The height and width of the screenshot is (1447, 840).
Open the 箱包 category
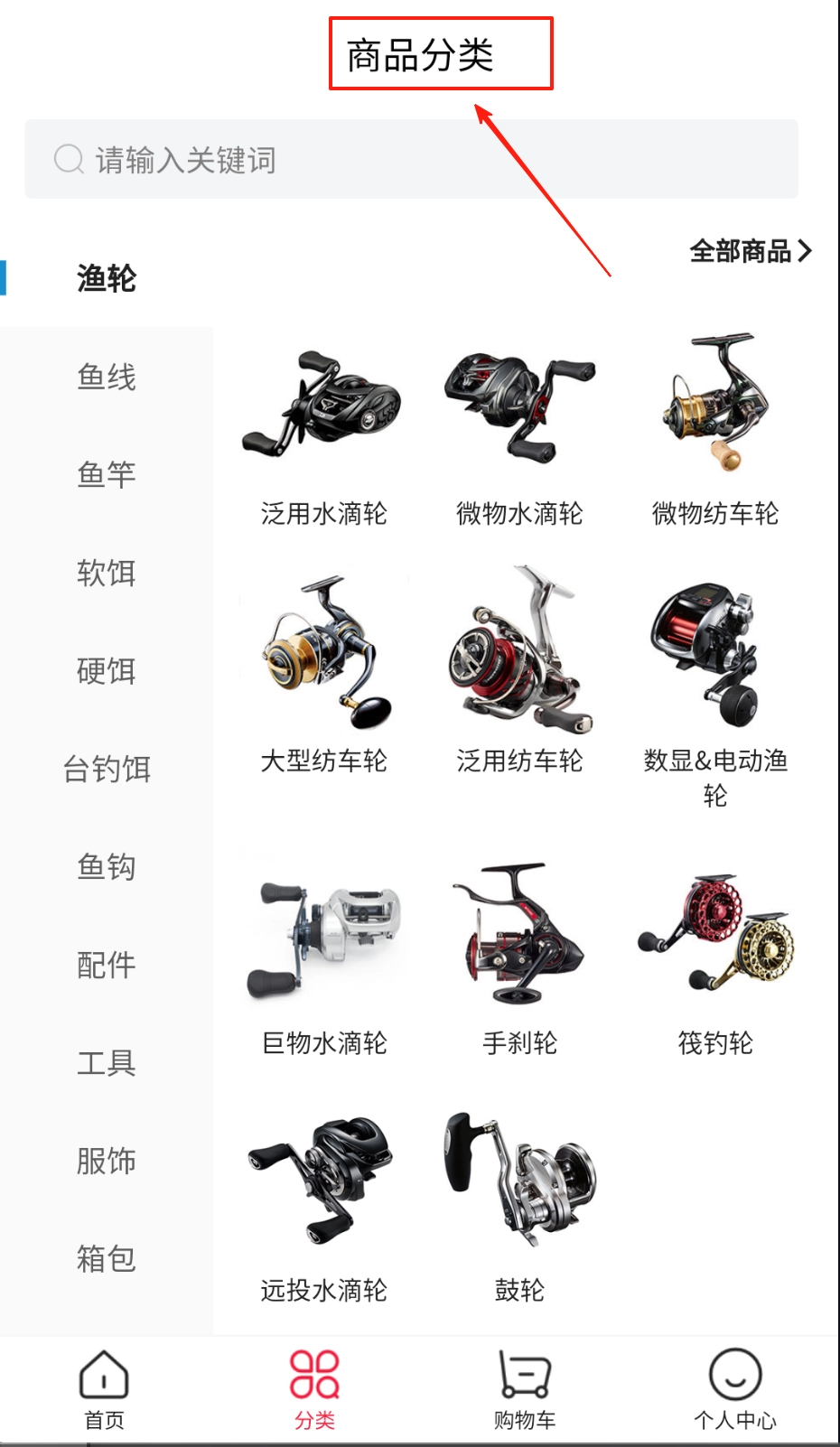pyautogui.click(x=107, y=1258)
